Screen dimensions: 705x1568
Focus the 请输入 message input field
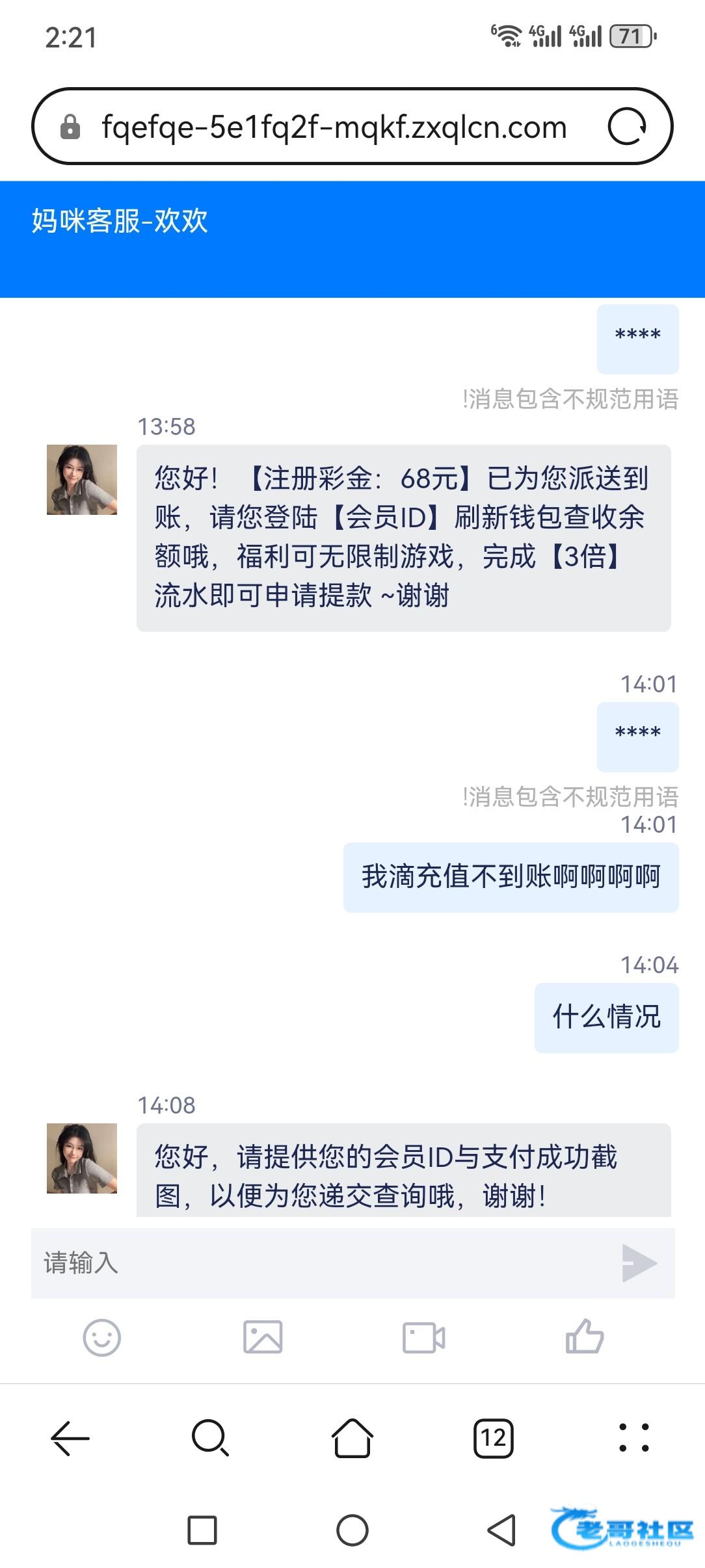pyautogui.click(x=319, y=1262)
